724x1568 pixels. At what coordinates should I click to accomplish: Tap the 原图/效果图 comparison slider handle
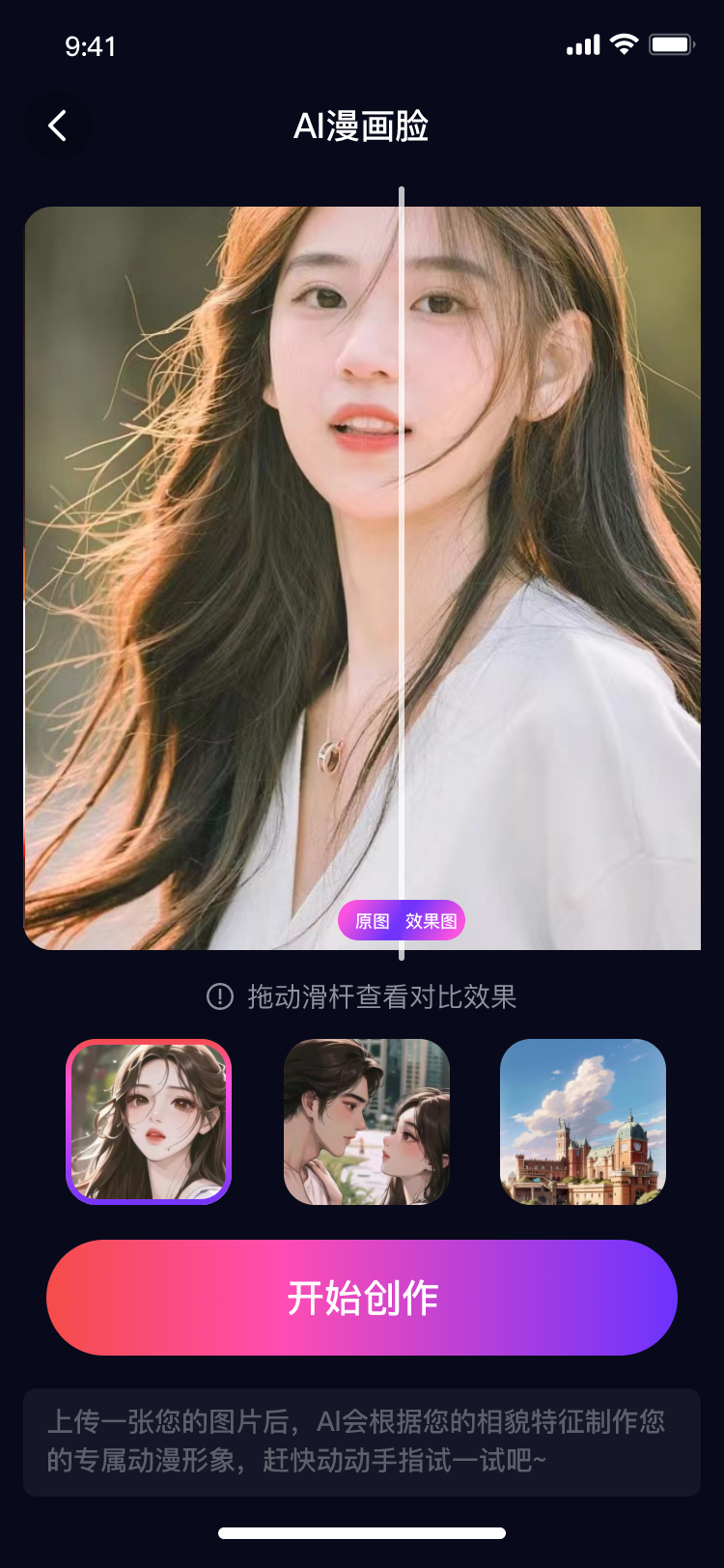point(402,920)
